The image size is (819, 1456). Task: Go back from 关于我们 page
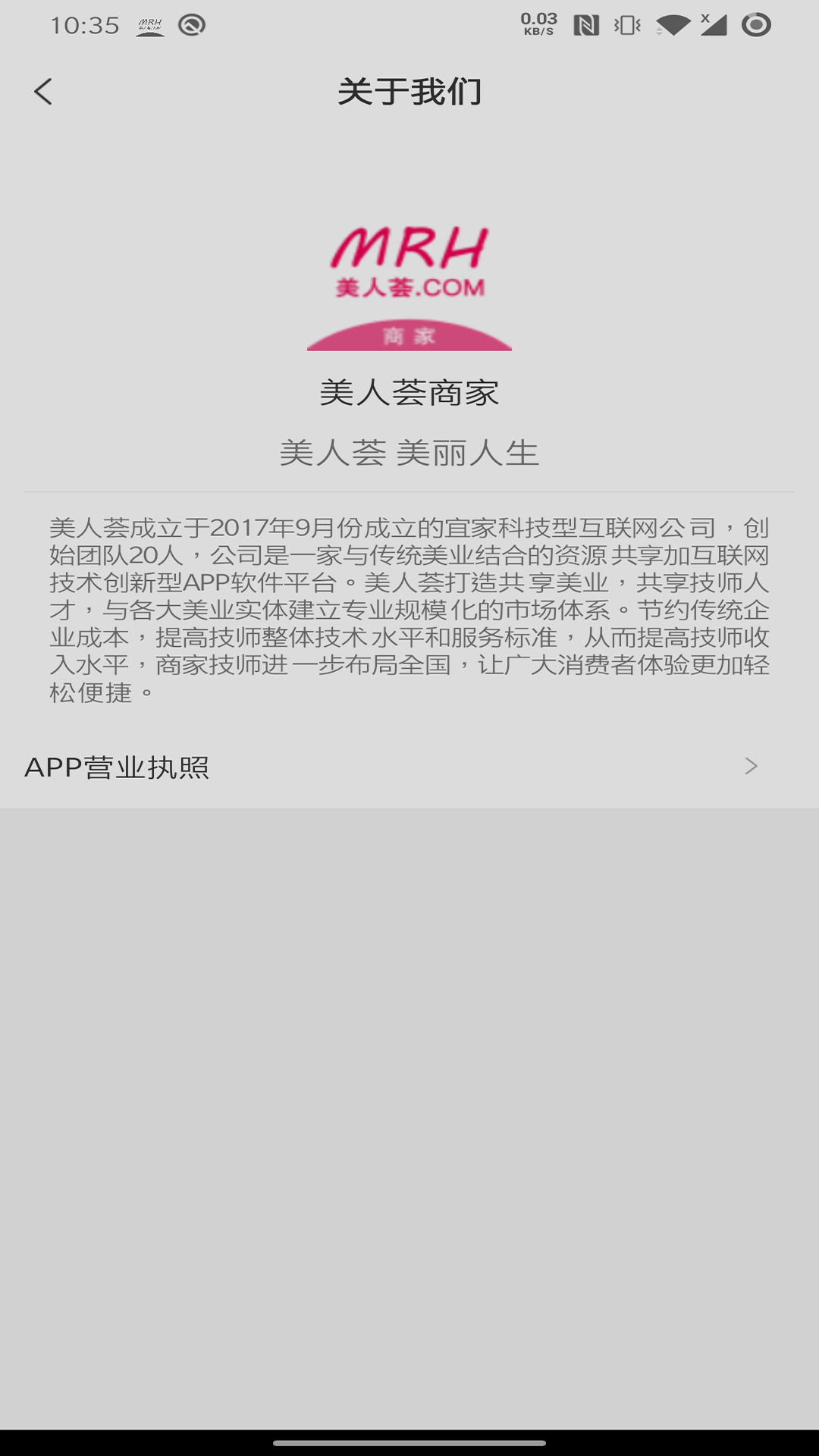43,92
